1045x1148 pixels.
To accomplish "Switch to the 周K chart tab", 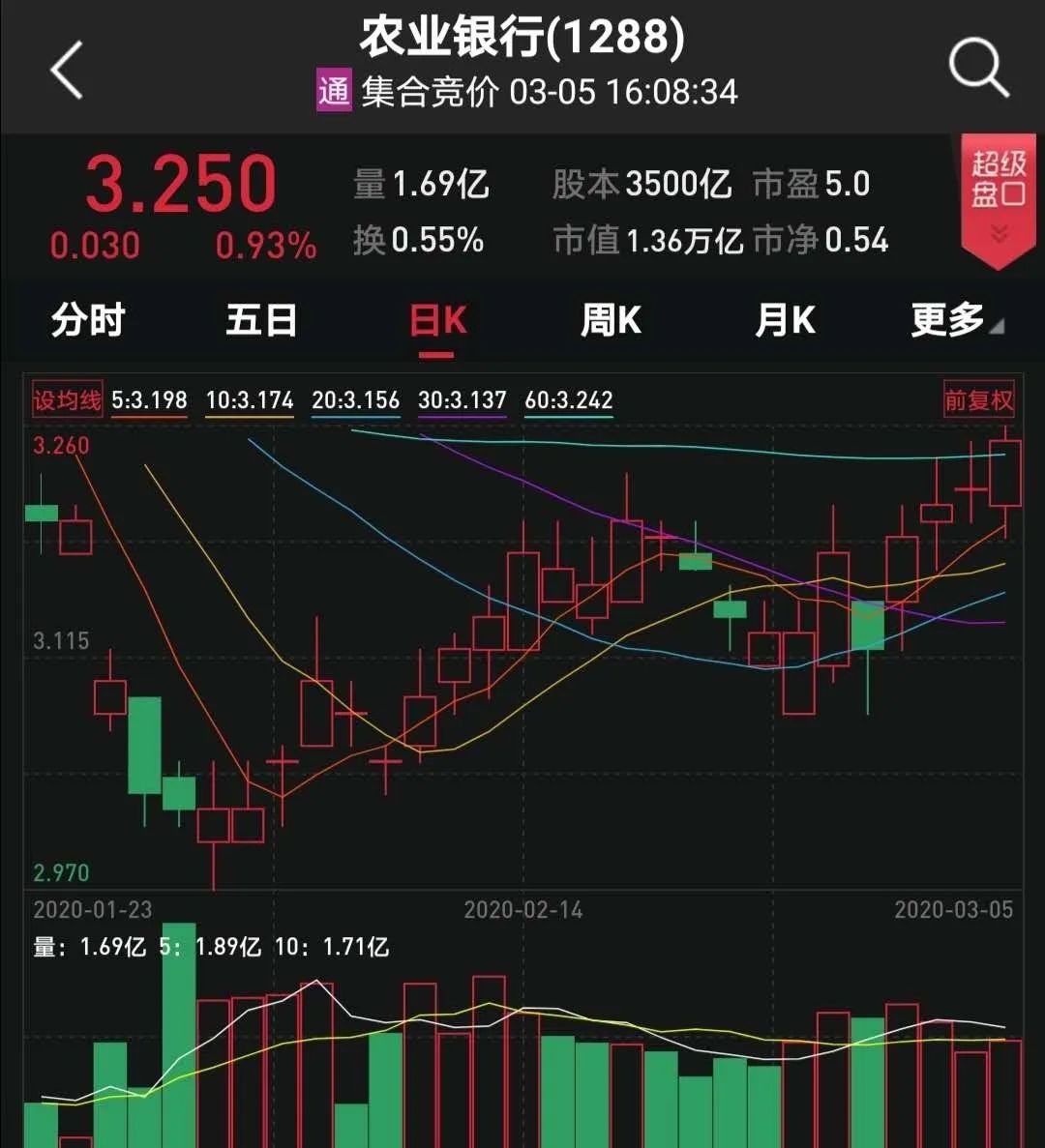I will tap(611, 320).
